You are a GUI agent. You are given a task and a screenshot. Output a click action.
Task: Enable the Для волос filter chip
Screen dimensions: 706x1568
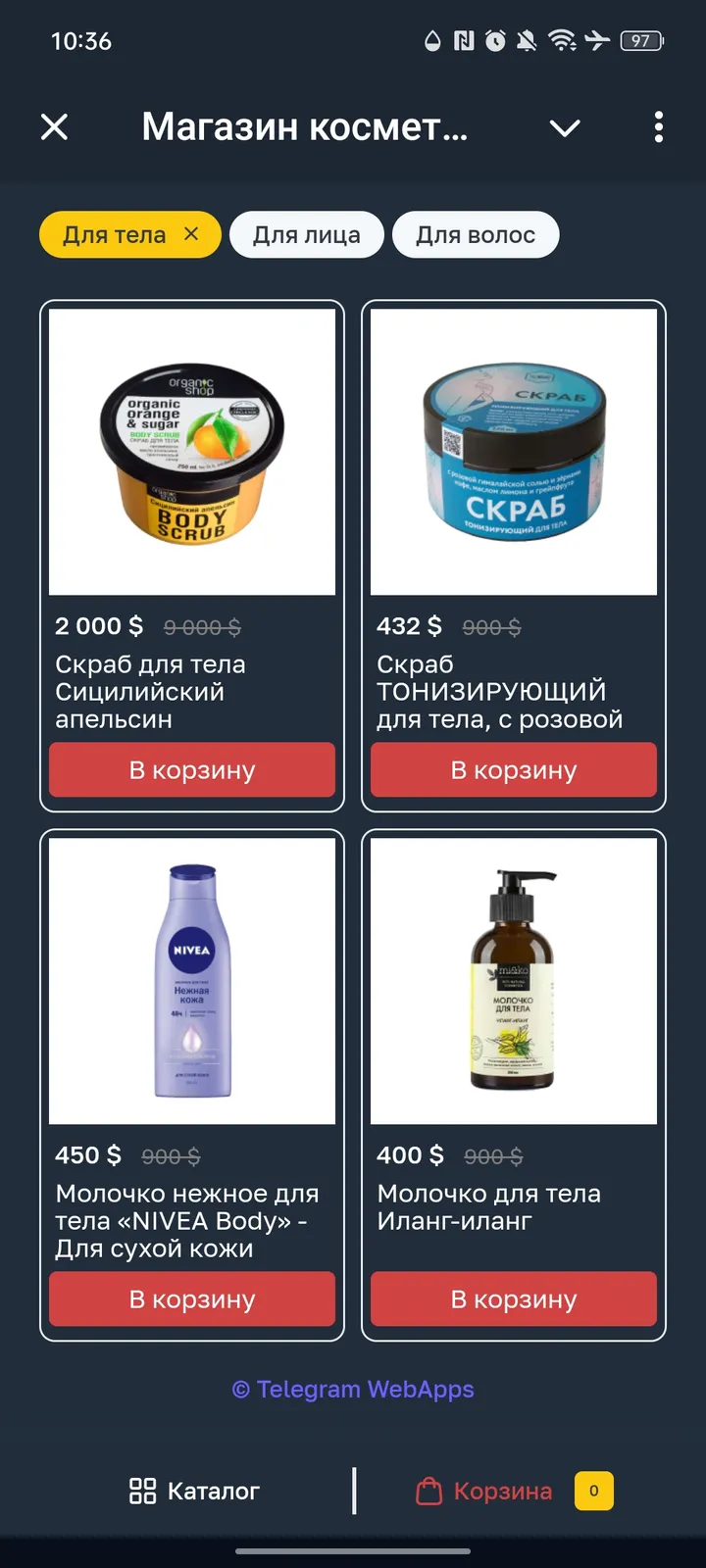[476, 234]
